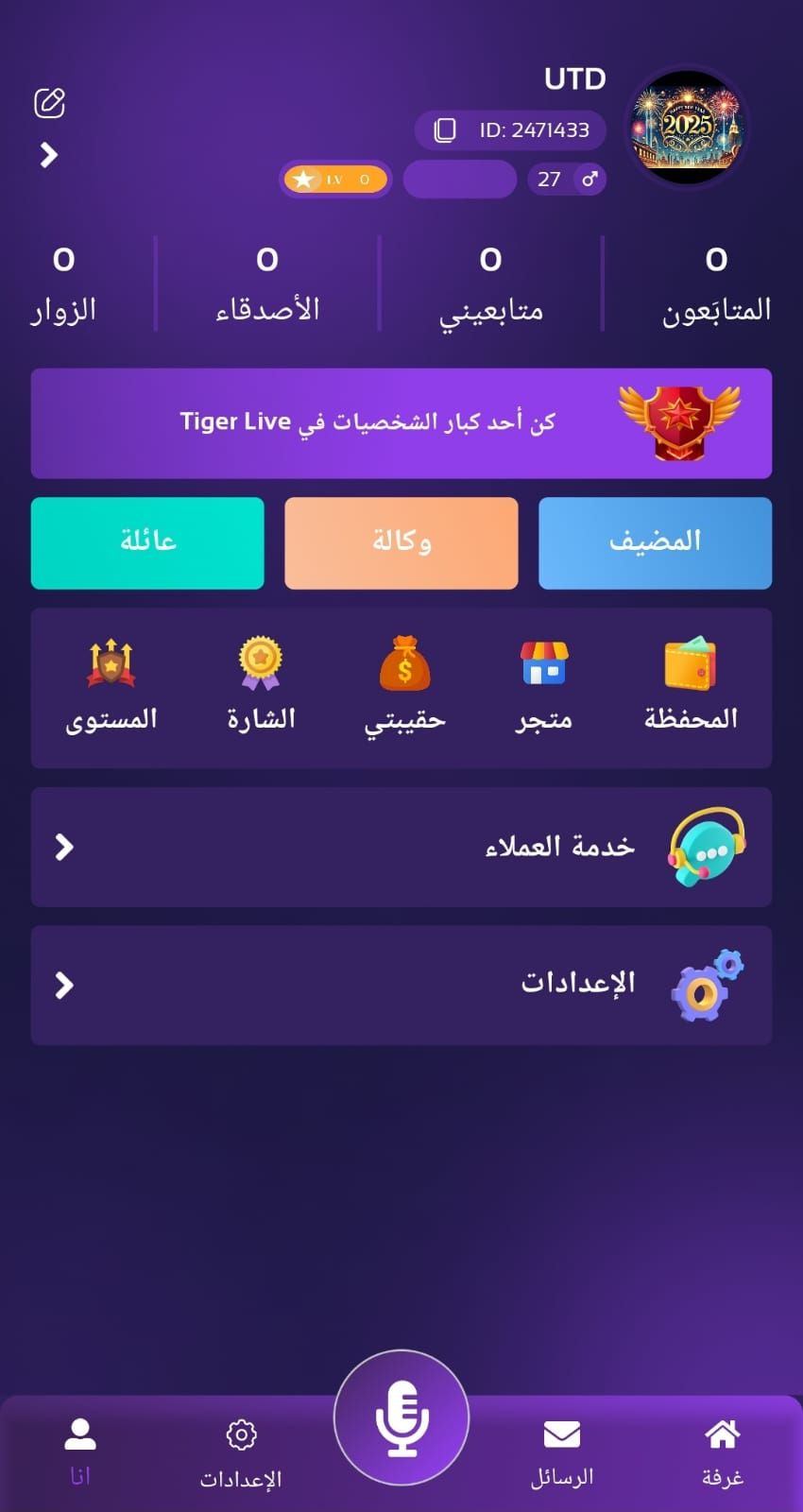Switch to the غرفة room tab

pos(723,1452)
